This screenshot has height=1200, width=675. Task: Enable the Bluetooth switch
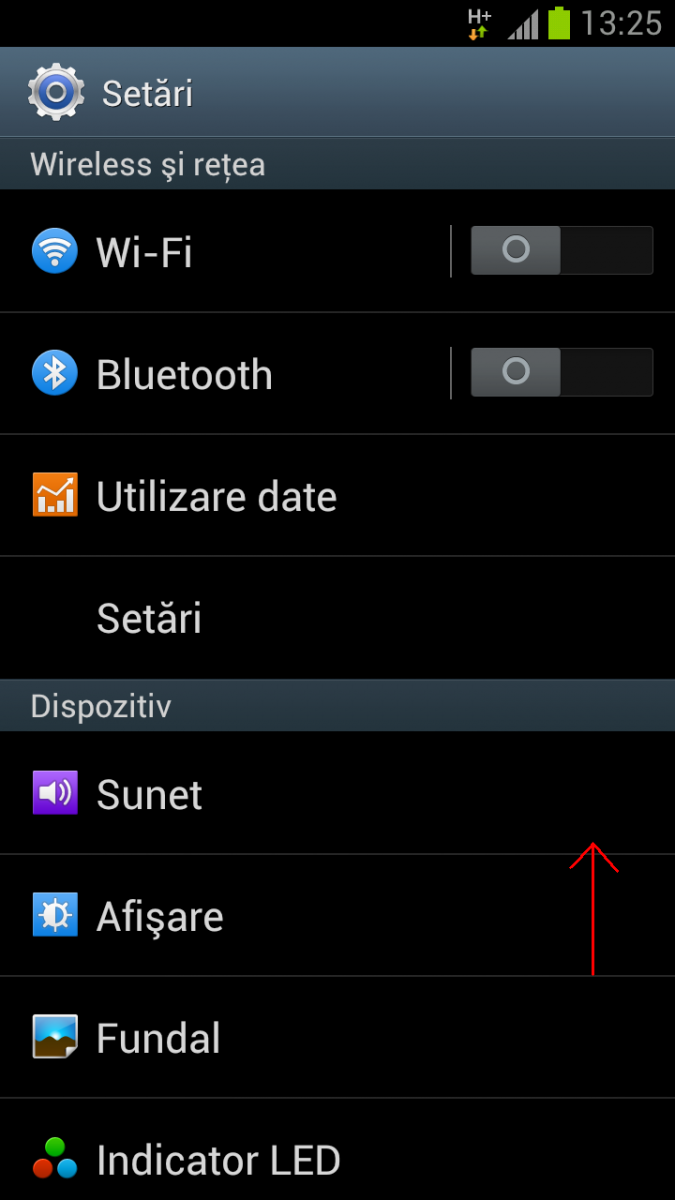(x=561, y=372)
